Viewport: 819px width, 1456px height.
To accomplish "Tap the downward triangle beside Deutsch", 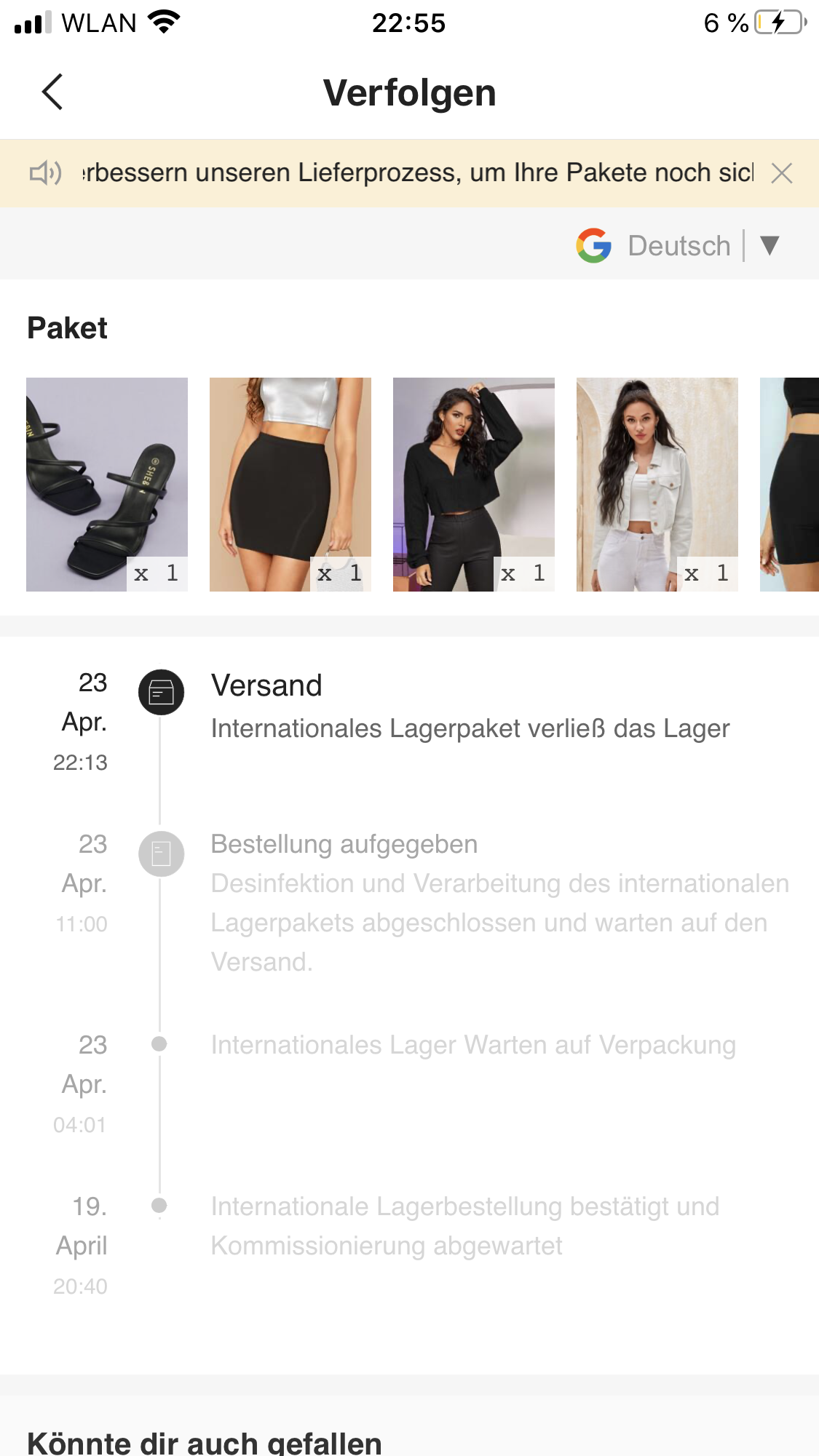I will [x=769, y=246].
